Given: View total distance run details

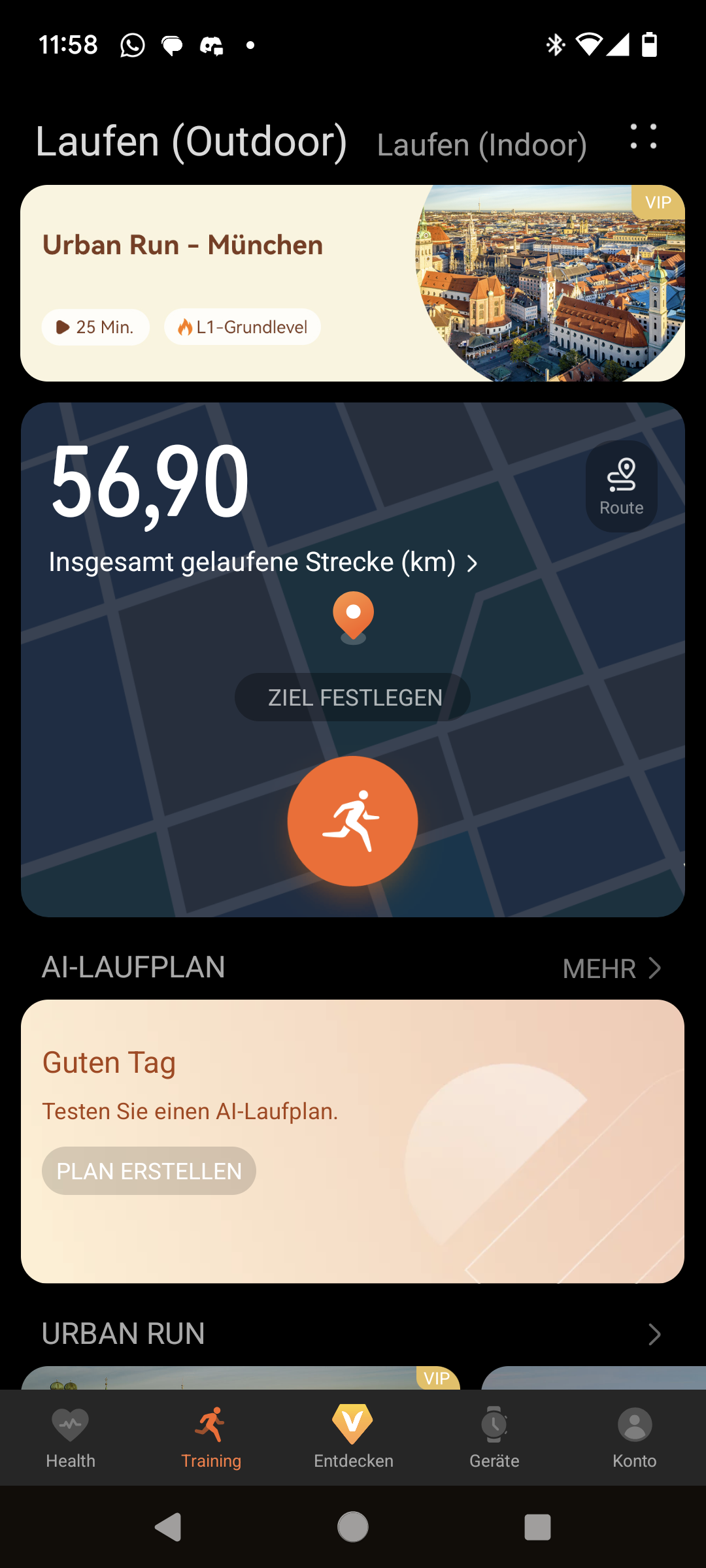Looking at the screenshot, I should click(263, 563).
